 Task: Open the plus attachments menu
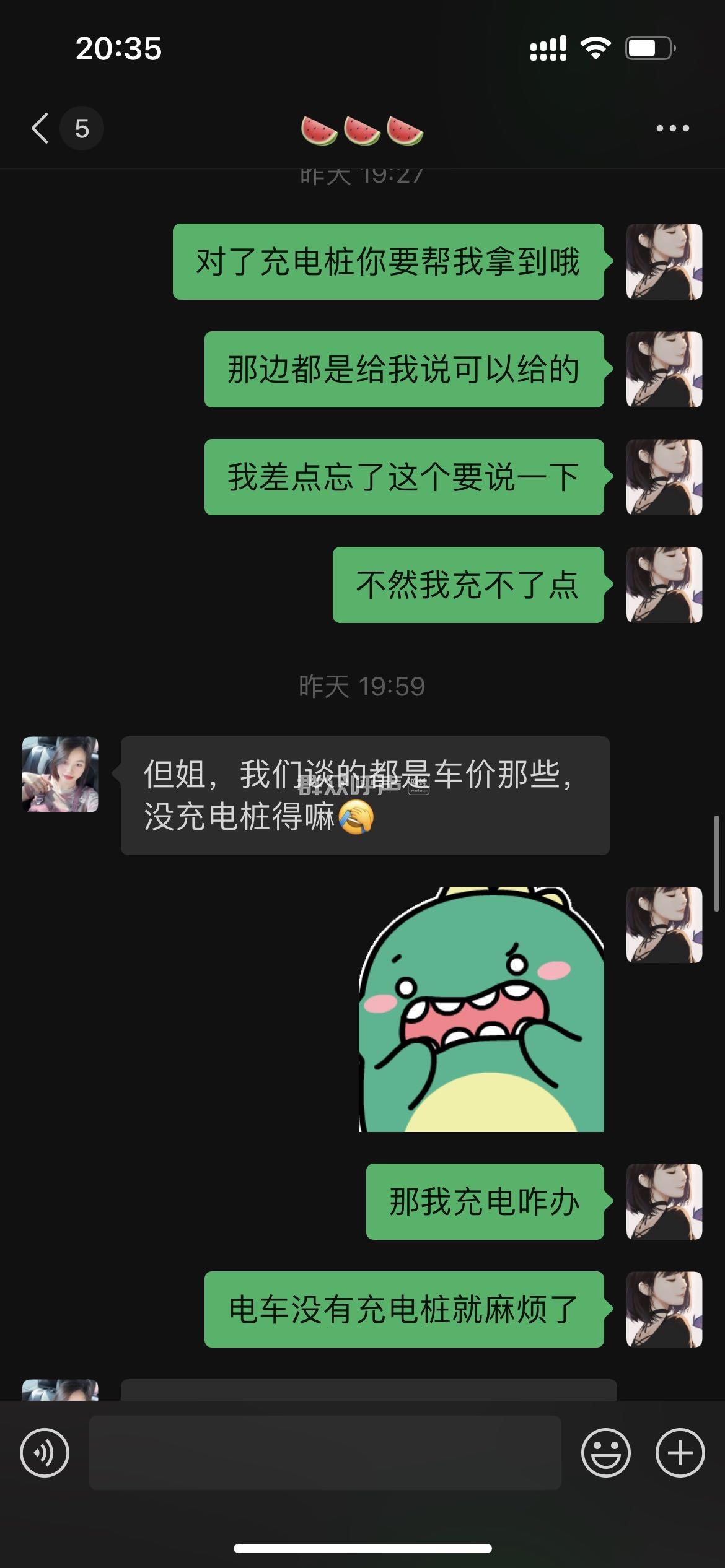click(680, 1453)
